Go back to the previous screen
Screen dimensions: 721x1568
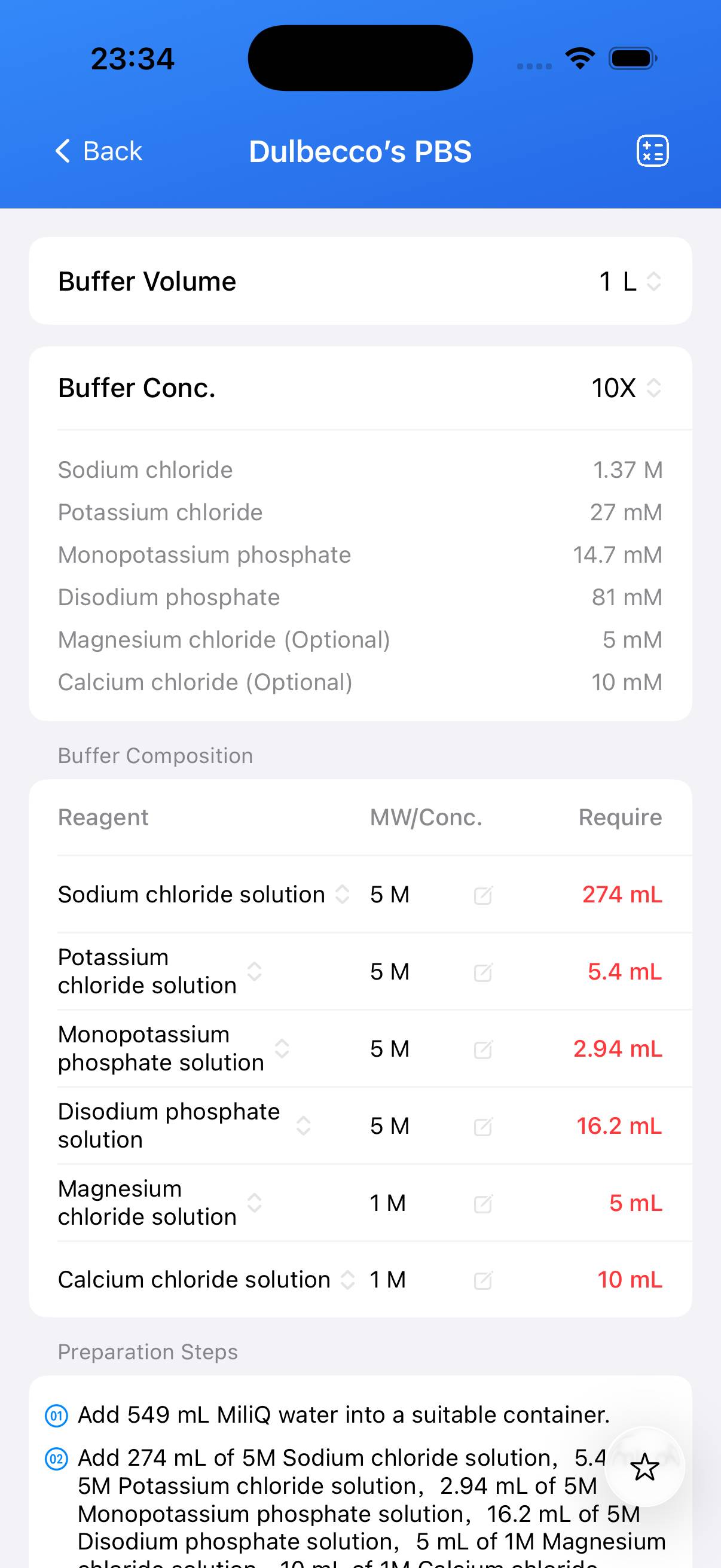point(99,151)
